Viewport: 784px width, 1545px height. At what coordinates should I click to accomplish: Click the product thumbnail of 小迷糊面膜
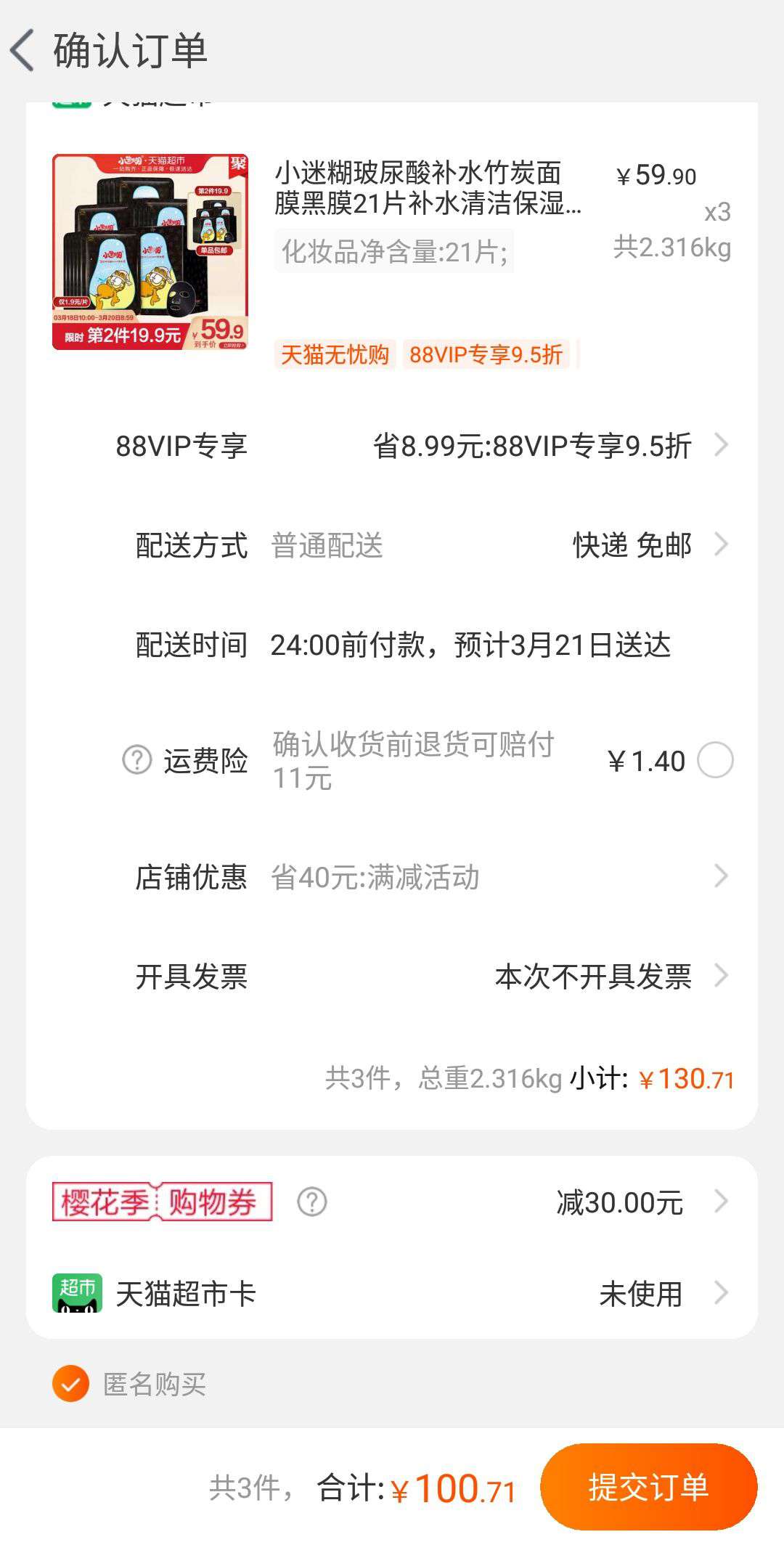tap(150, 250)
